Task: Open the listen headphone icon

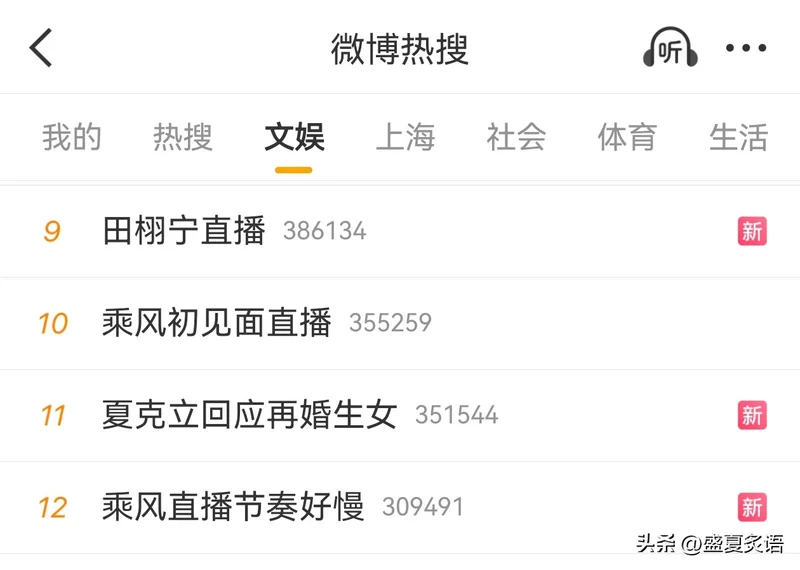Action: pyautogui.click(x=669, y=48)
